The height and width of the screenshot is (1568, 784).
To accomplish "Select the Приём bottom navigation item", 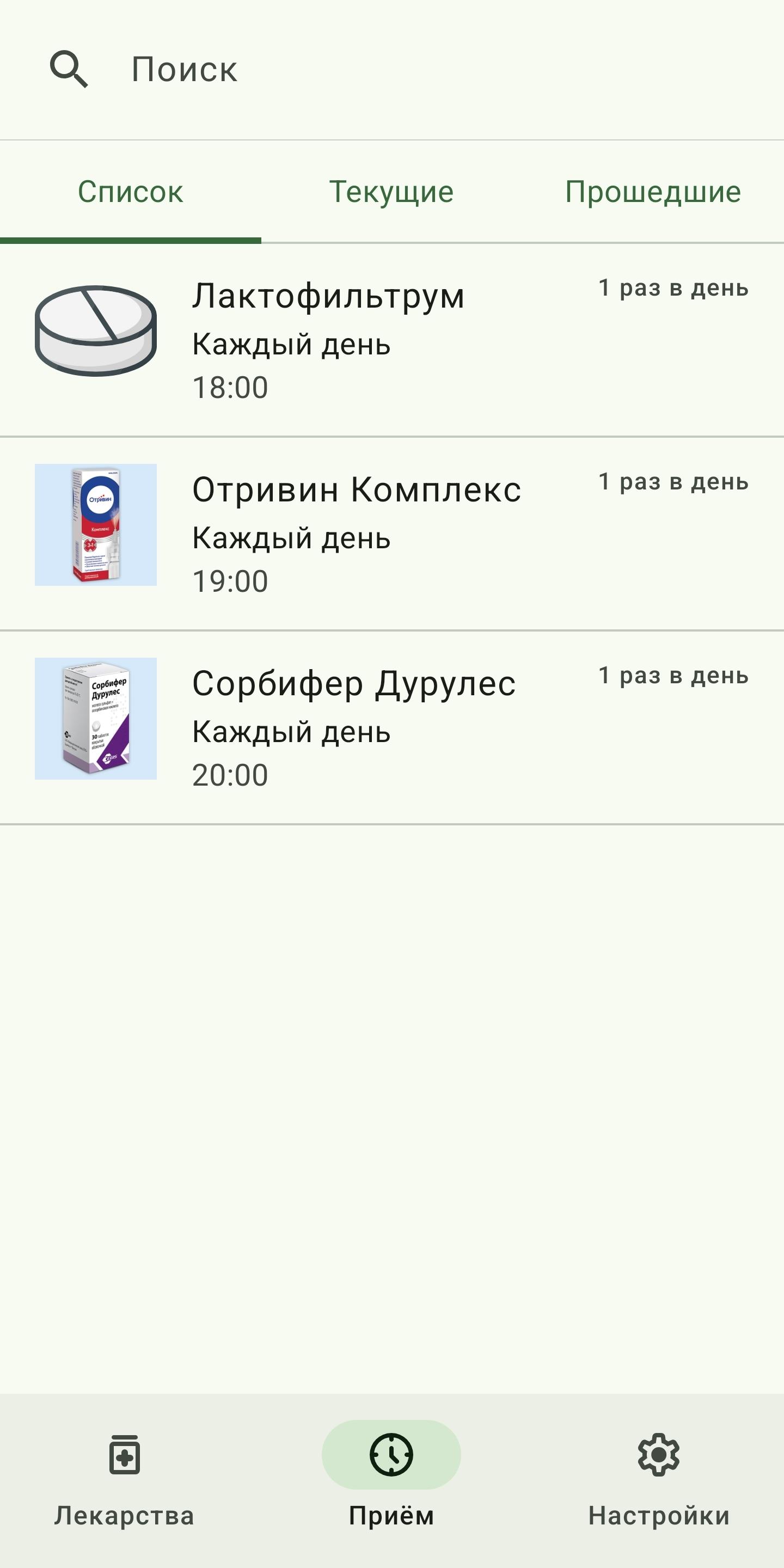I will tap(391, 1480).
